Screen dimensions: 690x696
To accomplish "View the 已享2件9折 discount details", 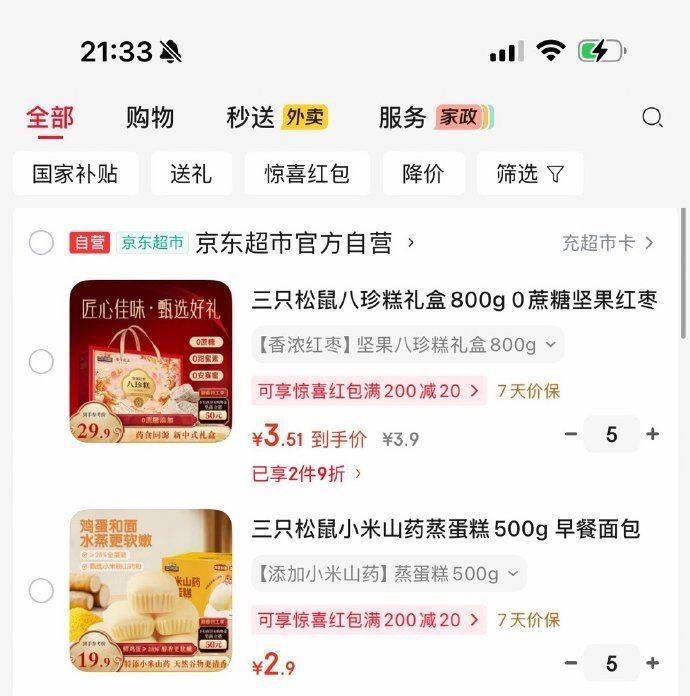I will coord(307,473).
